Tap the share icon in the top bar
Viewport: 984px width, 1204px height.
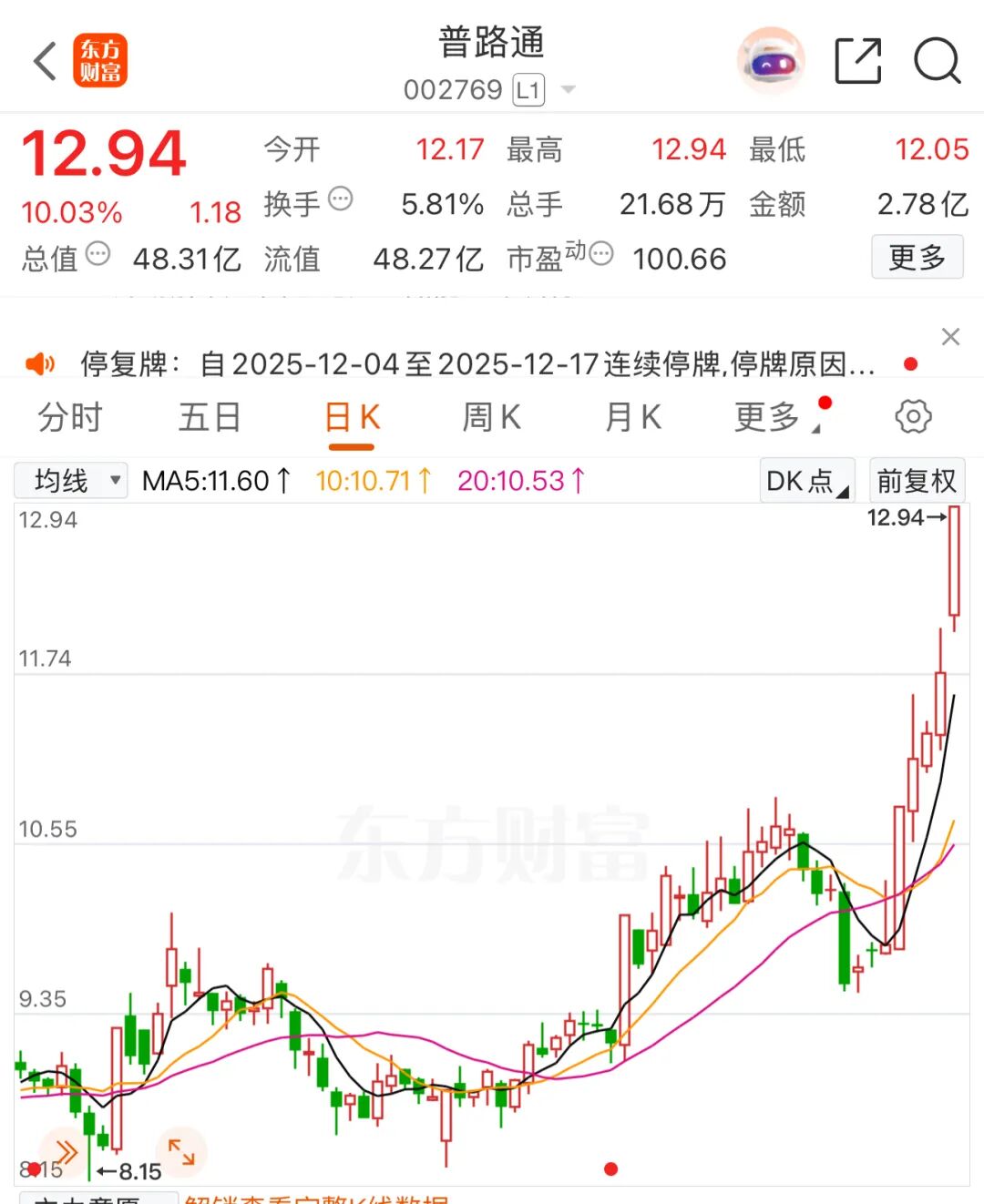(856, 59)
